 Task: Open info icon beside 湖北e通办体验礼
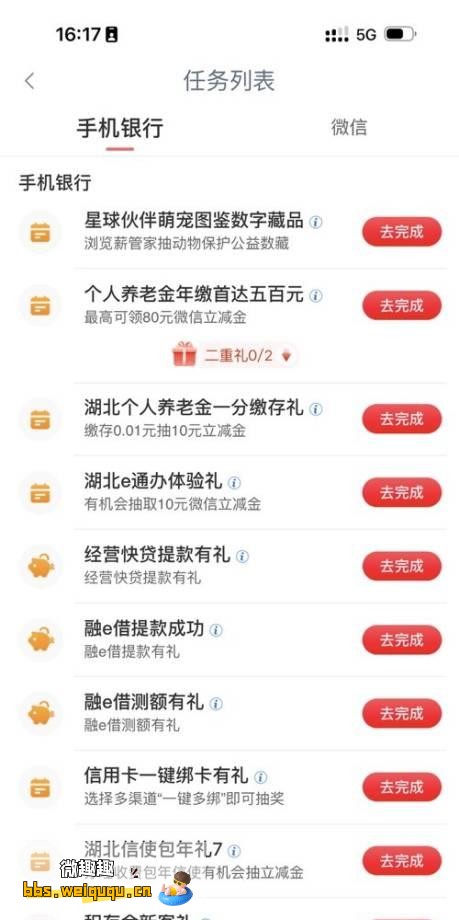[234, 483]
